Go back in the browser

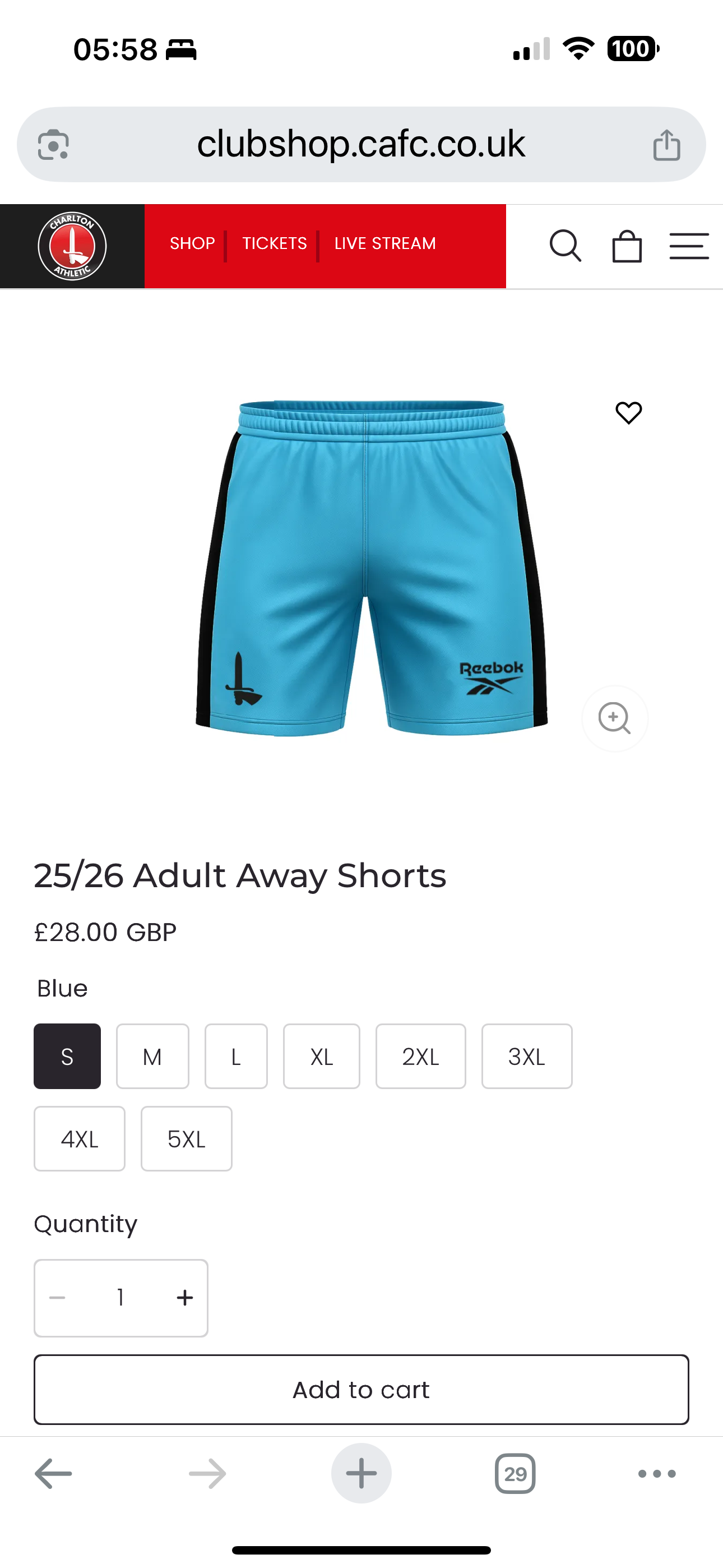tap(54, 1474)
